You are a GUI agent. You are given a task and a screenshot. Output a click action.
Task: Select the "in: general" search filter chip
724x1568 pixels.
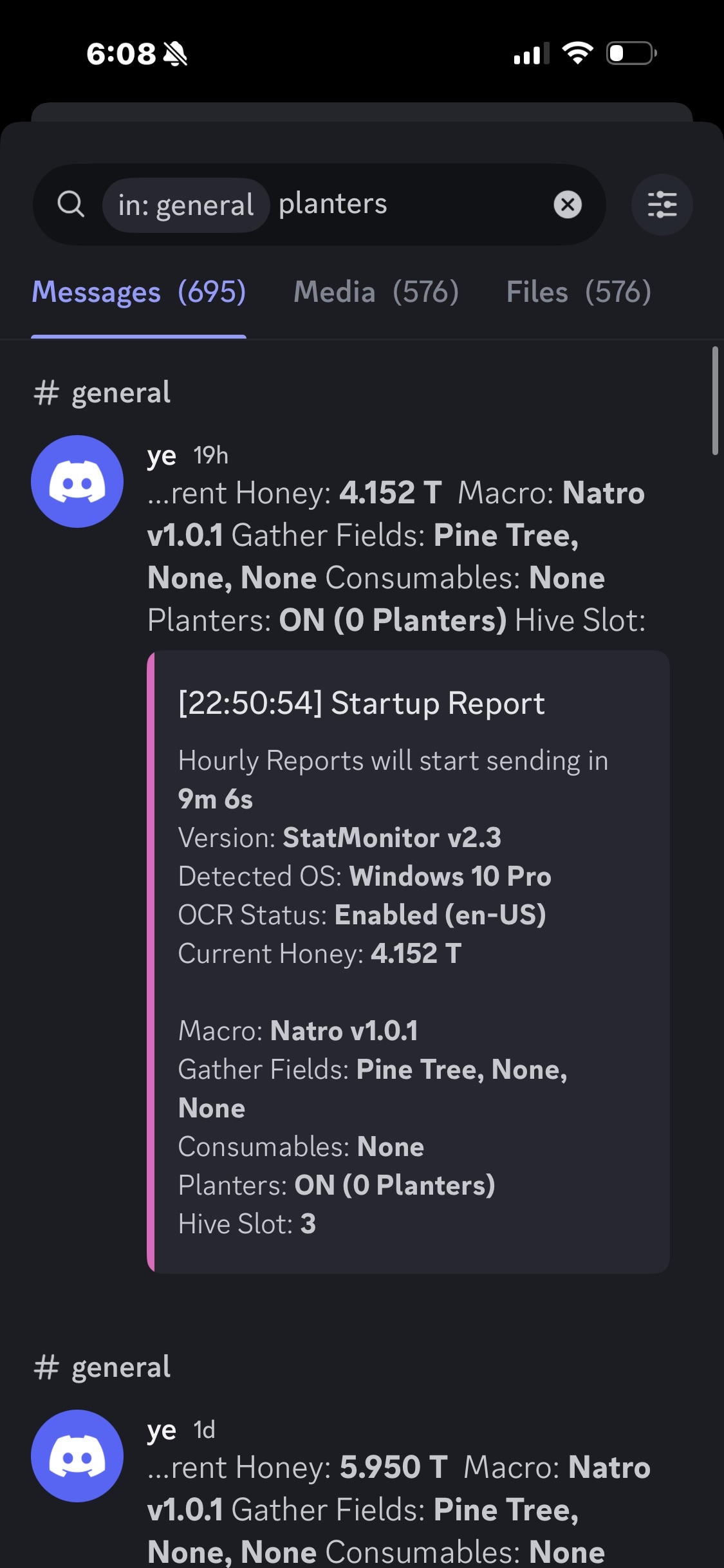185,205
